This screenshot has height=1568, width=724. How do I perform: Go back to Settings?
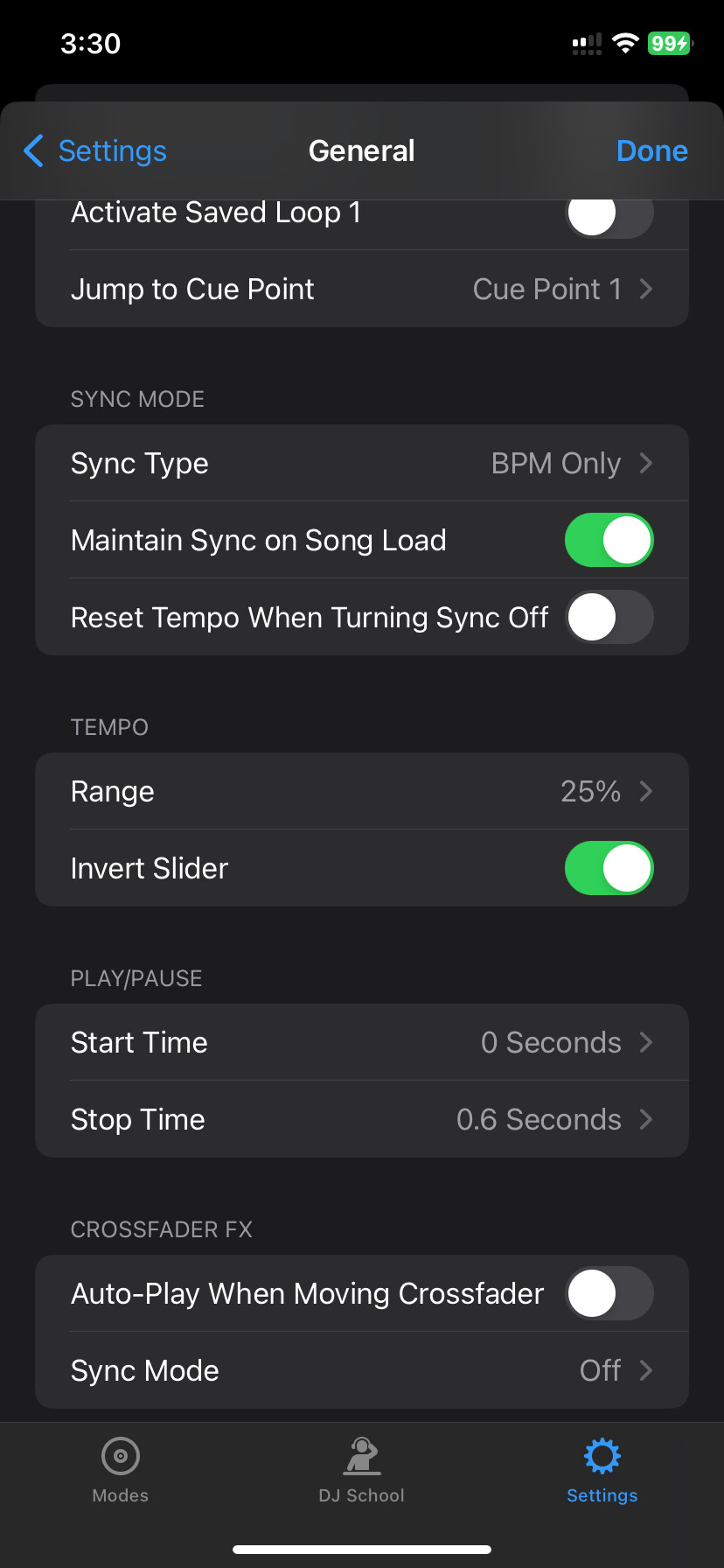pos(94,150)
